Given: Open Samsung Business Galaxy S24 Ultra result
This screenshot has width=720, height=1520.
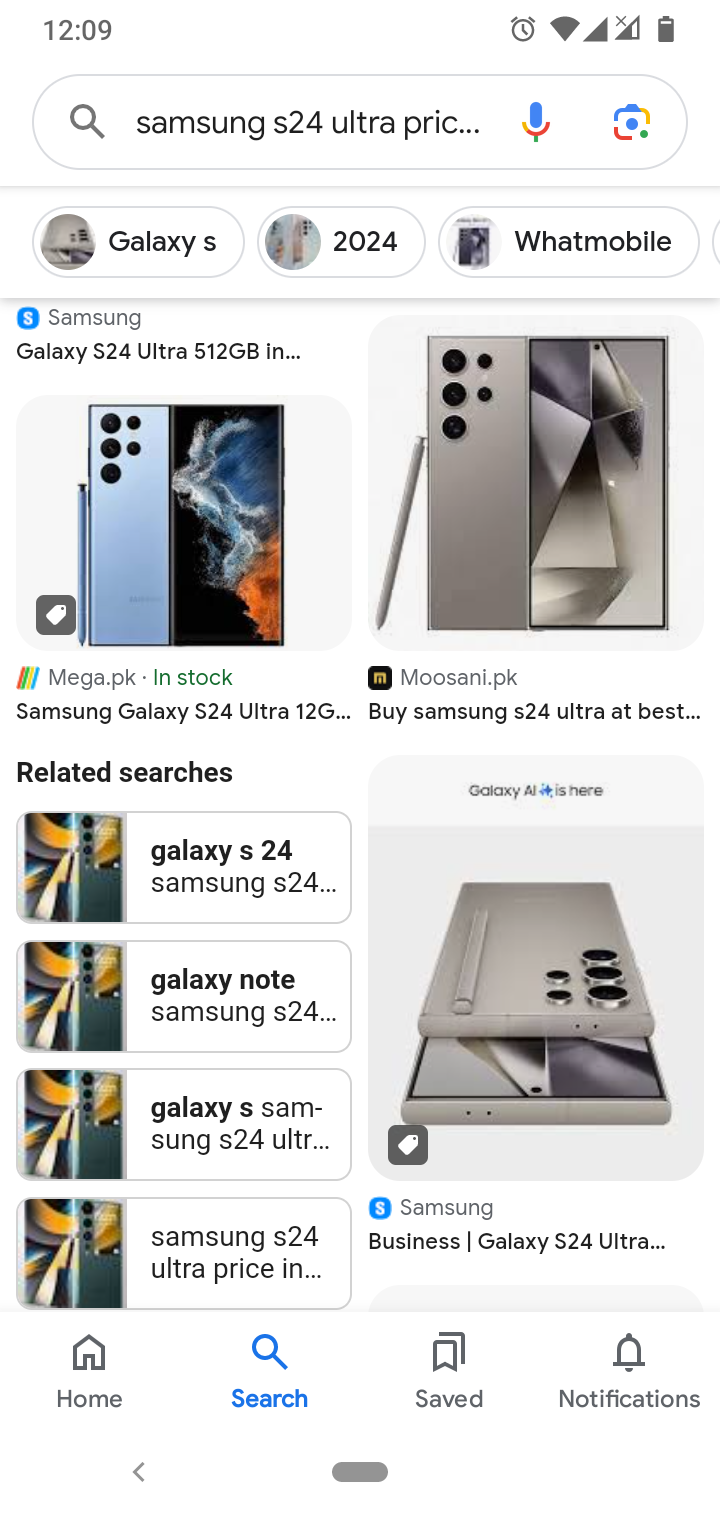Looking at the screenshot, I should tap(536, 968).
